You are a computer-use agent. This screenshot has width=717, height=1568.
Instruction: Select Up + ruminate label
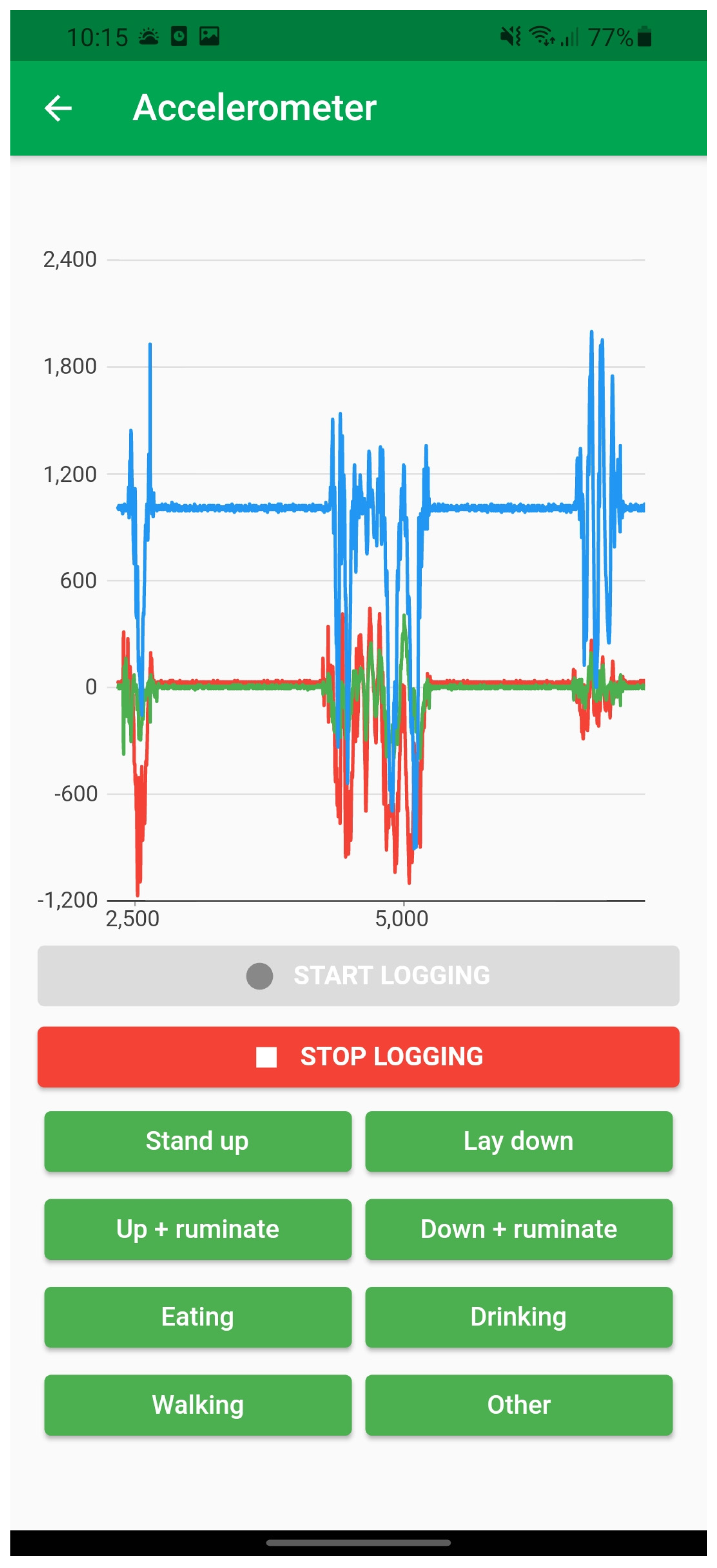(x=197, y=1229)
